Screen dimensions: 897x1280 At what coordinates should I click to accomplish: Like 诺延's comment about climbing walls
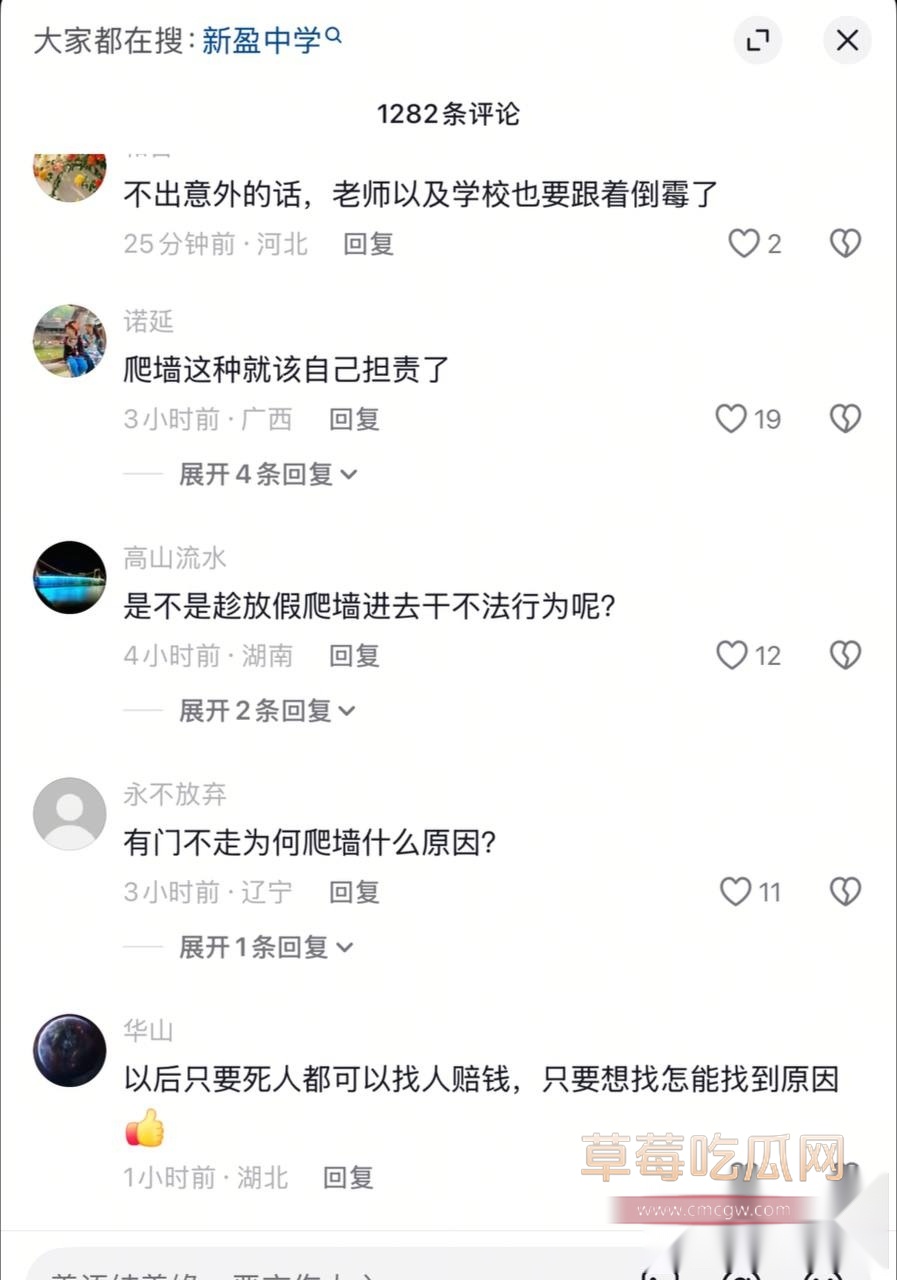pos(732,419)
